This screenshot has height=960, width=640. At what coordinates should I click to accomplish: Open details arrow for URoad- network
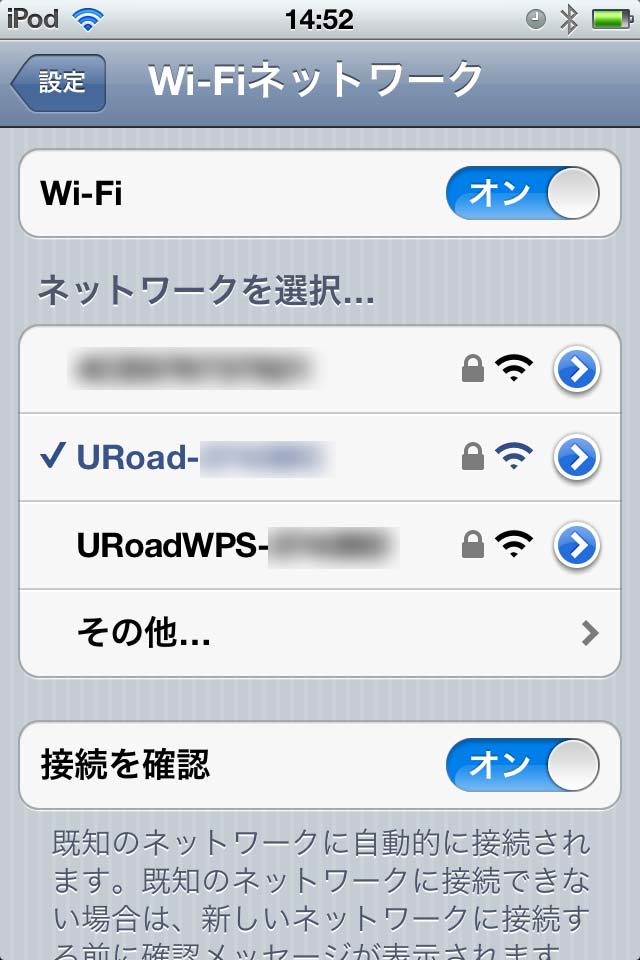pos(577,458)
